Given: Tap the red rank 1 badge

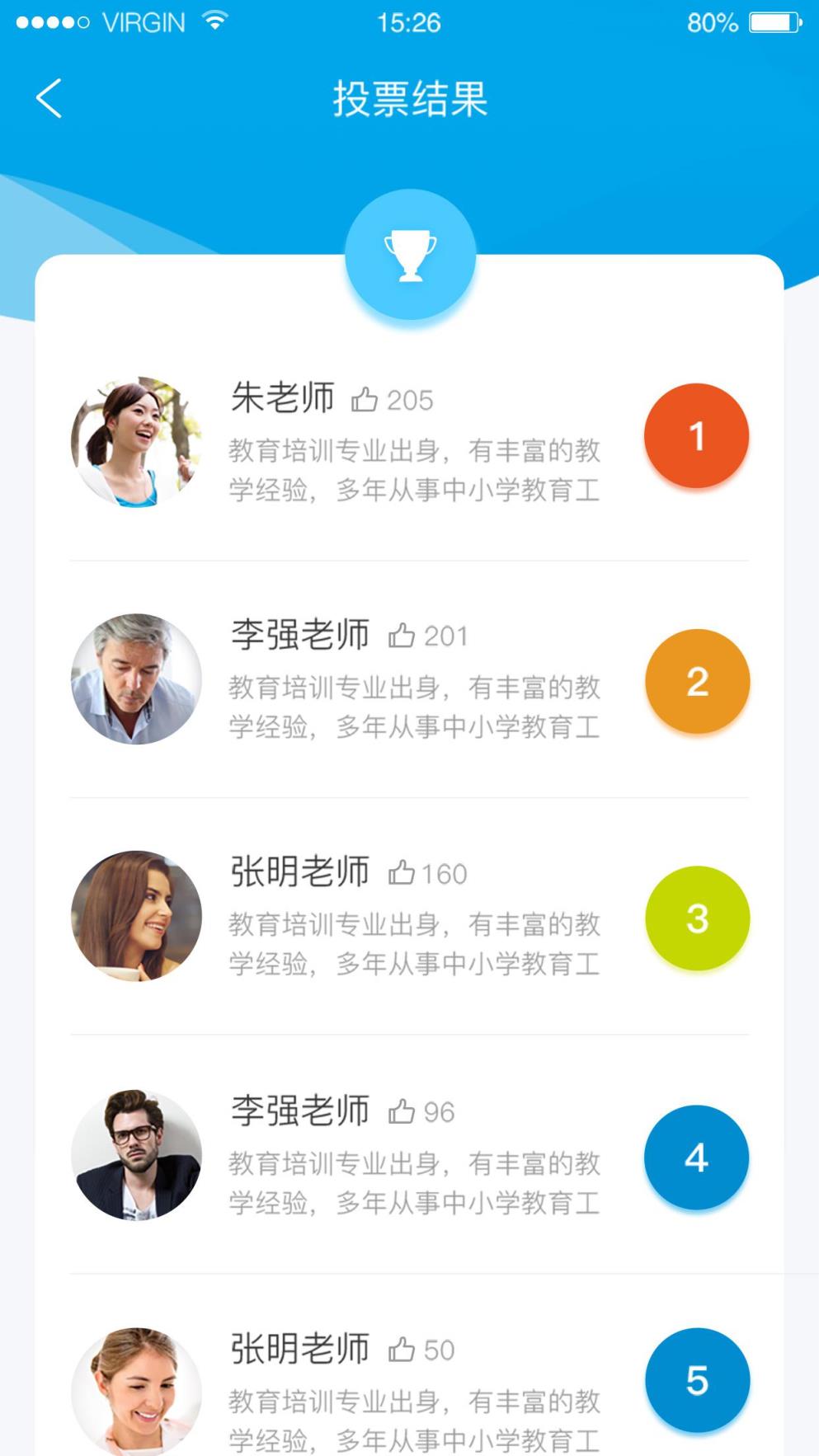Looking at the screenshot, I should (697, 434).
